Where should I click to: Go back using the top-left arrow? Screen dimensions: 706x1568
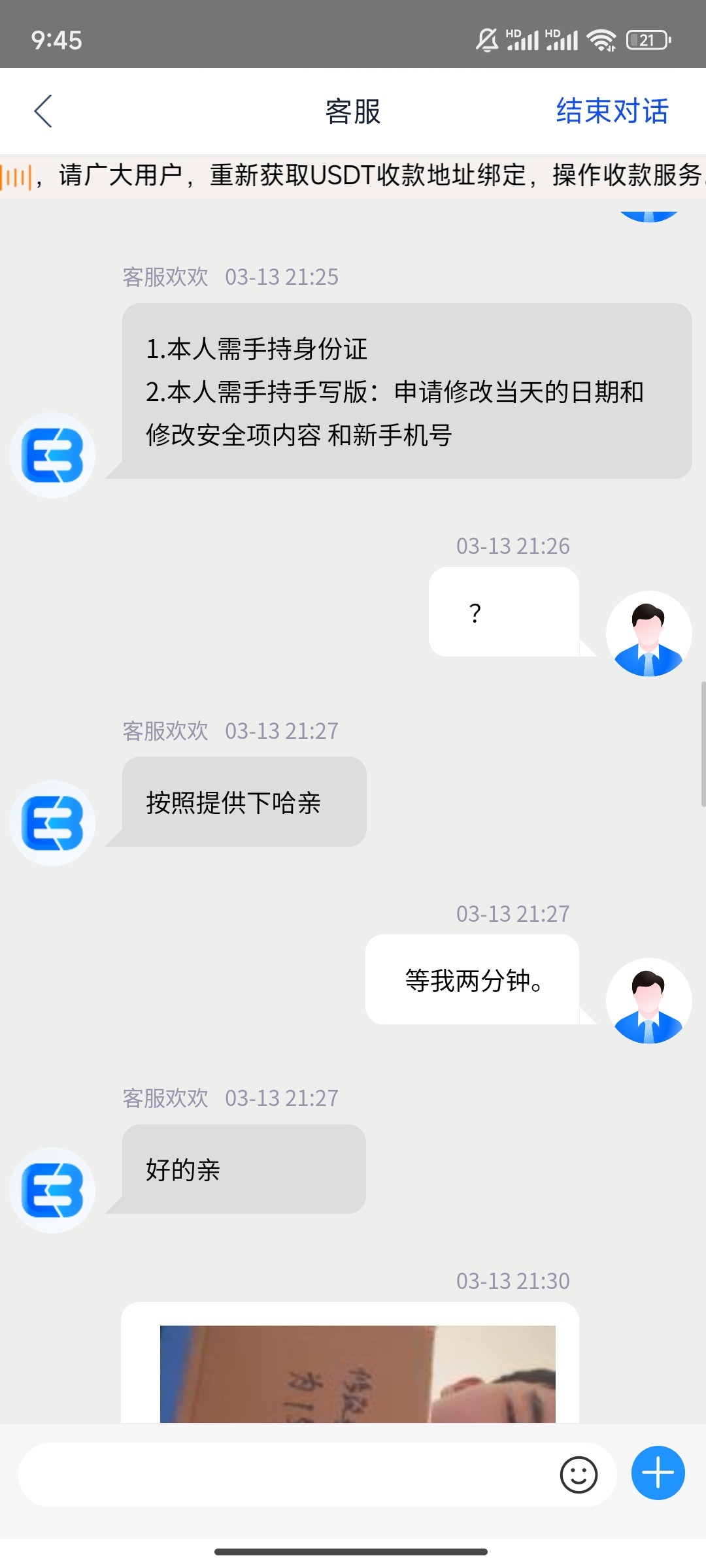point(43,111)
